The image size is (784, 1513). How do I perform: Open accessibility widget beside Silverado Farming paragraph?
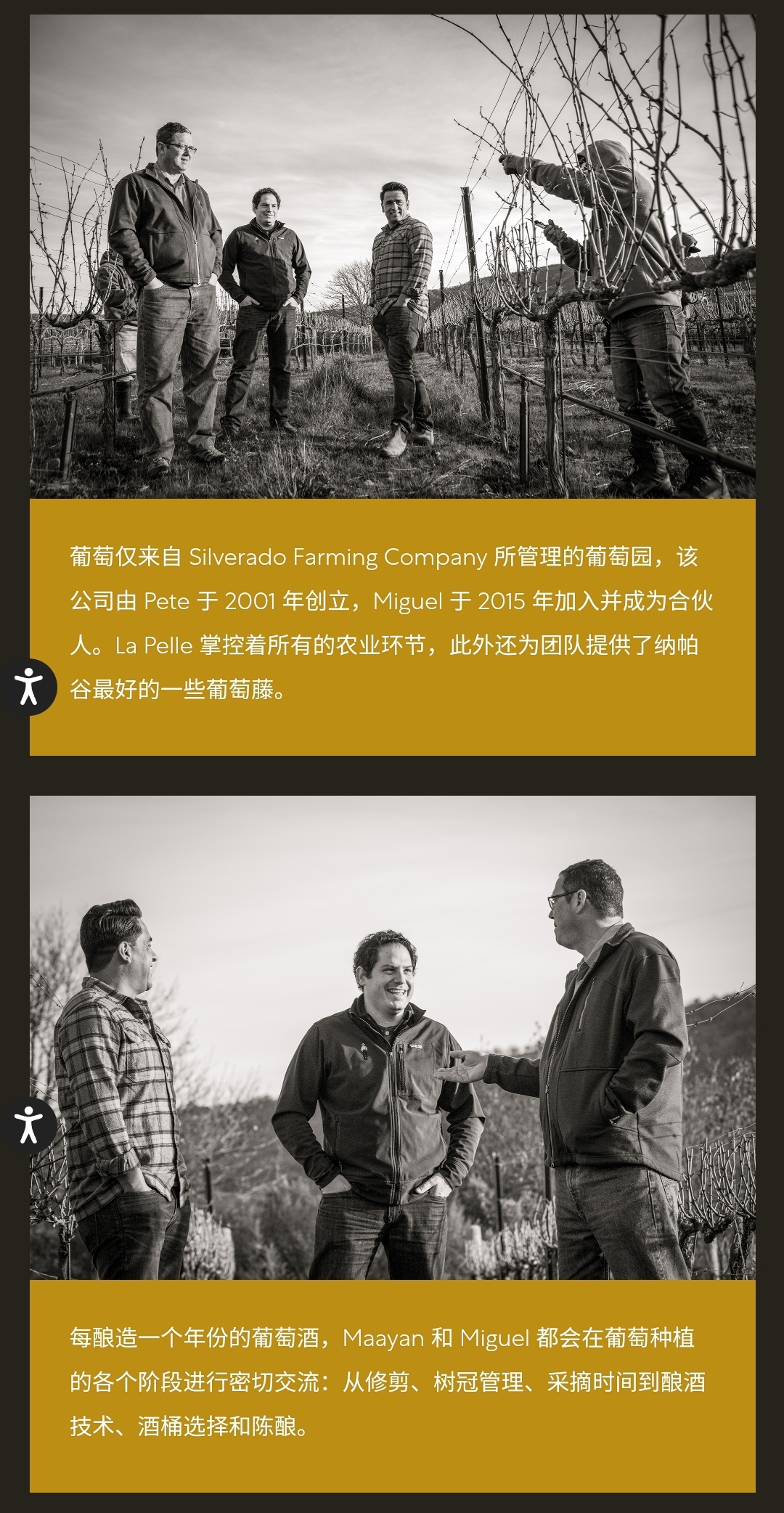(x=28, y=686)
